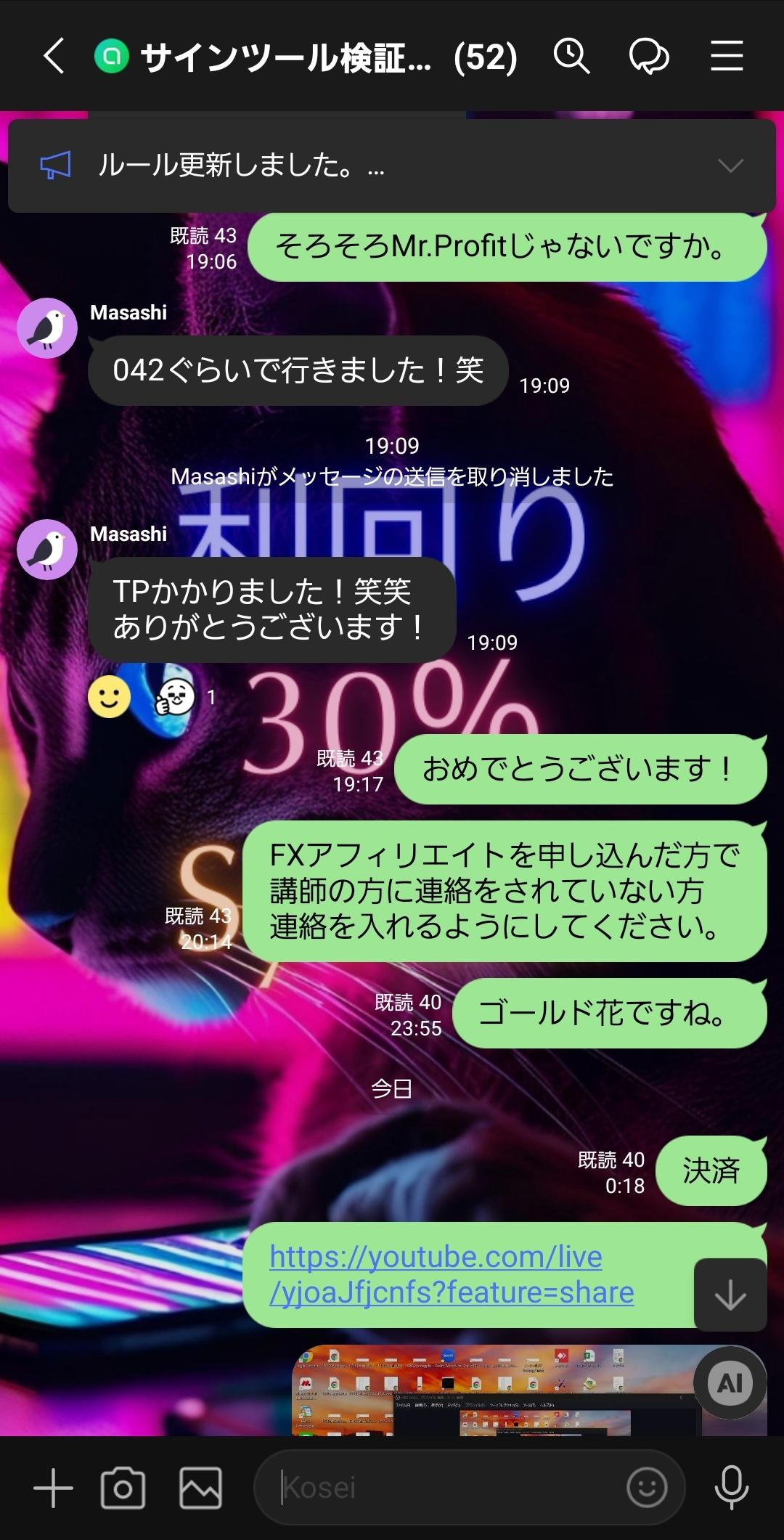Open the AI assistant button
784x1540 pixels.
tap(730, 1383)
